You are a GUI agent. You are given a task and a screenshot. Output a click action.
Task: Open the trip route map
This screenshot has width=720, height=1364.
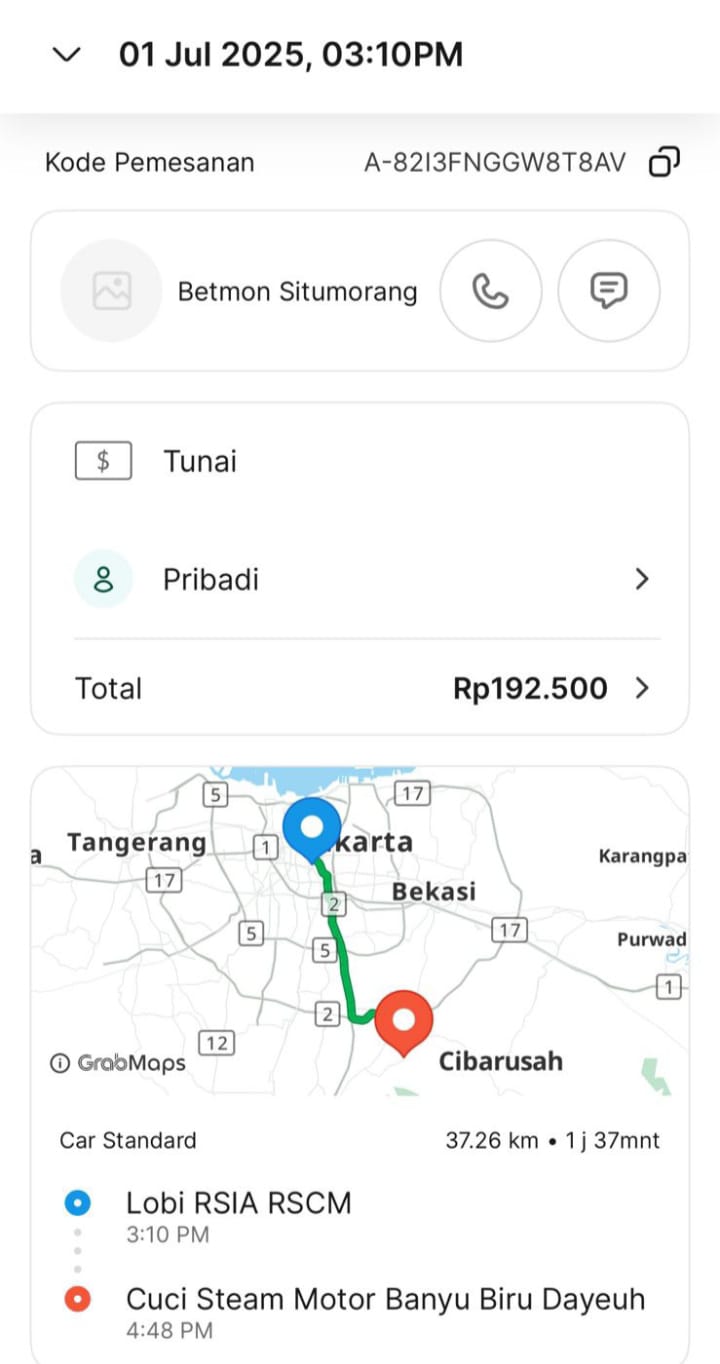coord(360,930)
